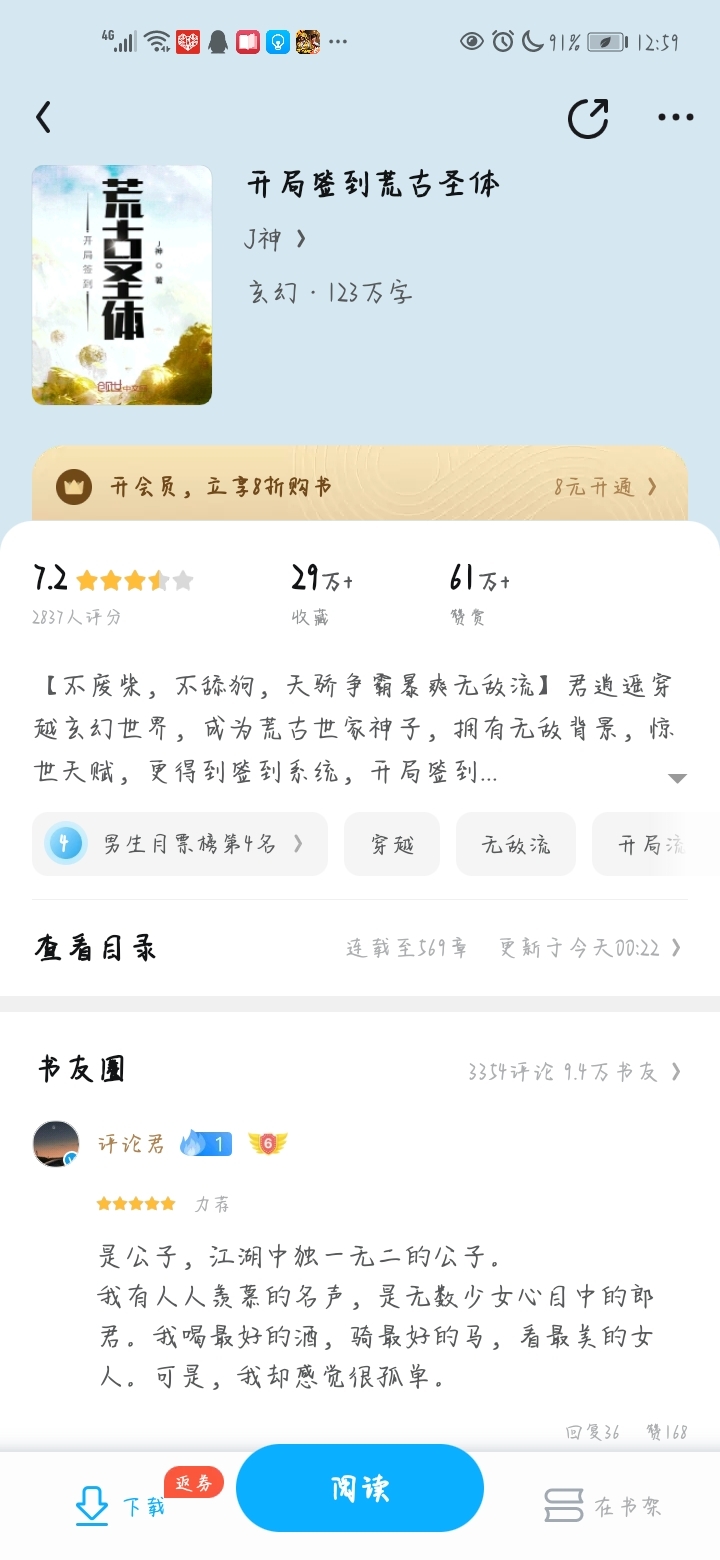
Task: Open author J神's page
Action: pyautogui.click(x=275, y=240)
